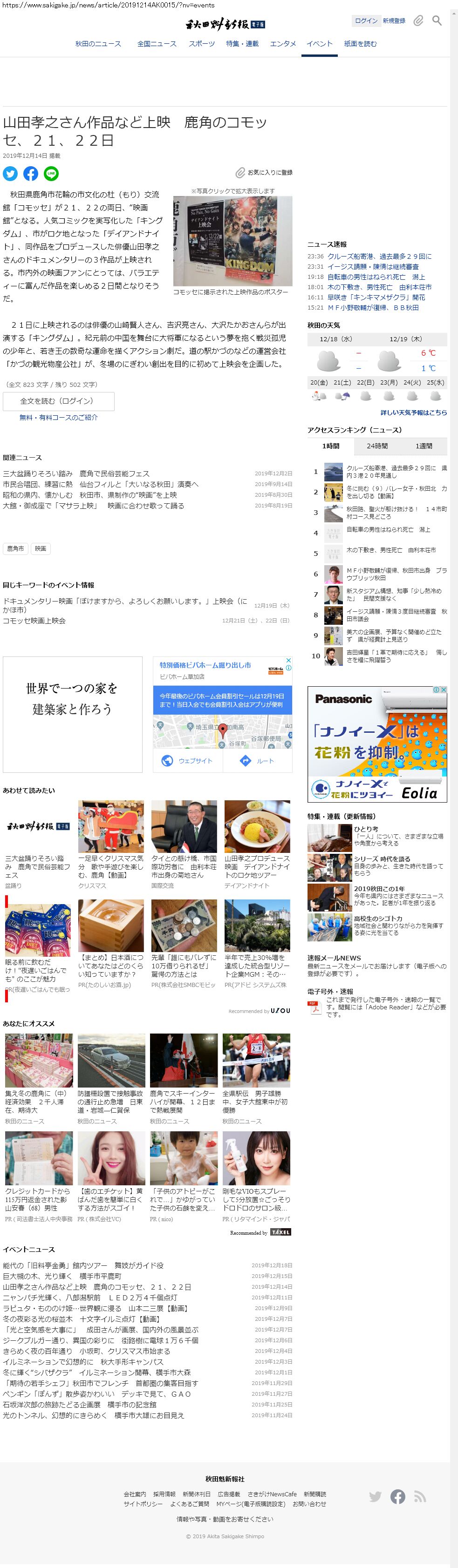Screen dimensions: 458x1568
Task: Switch to 秋田のニュース tab
Action: coord(98,44)
